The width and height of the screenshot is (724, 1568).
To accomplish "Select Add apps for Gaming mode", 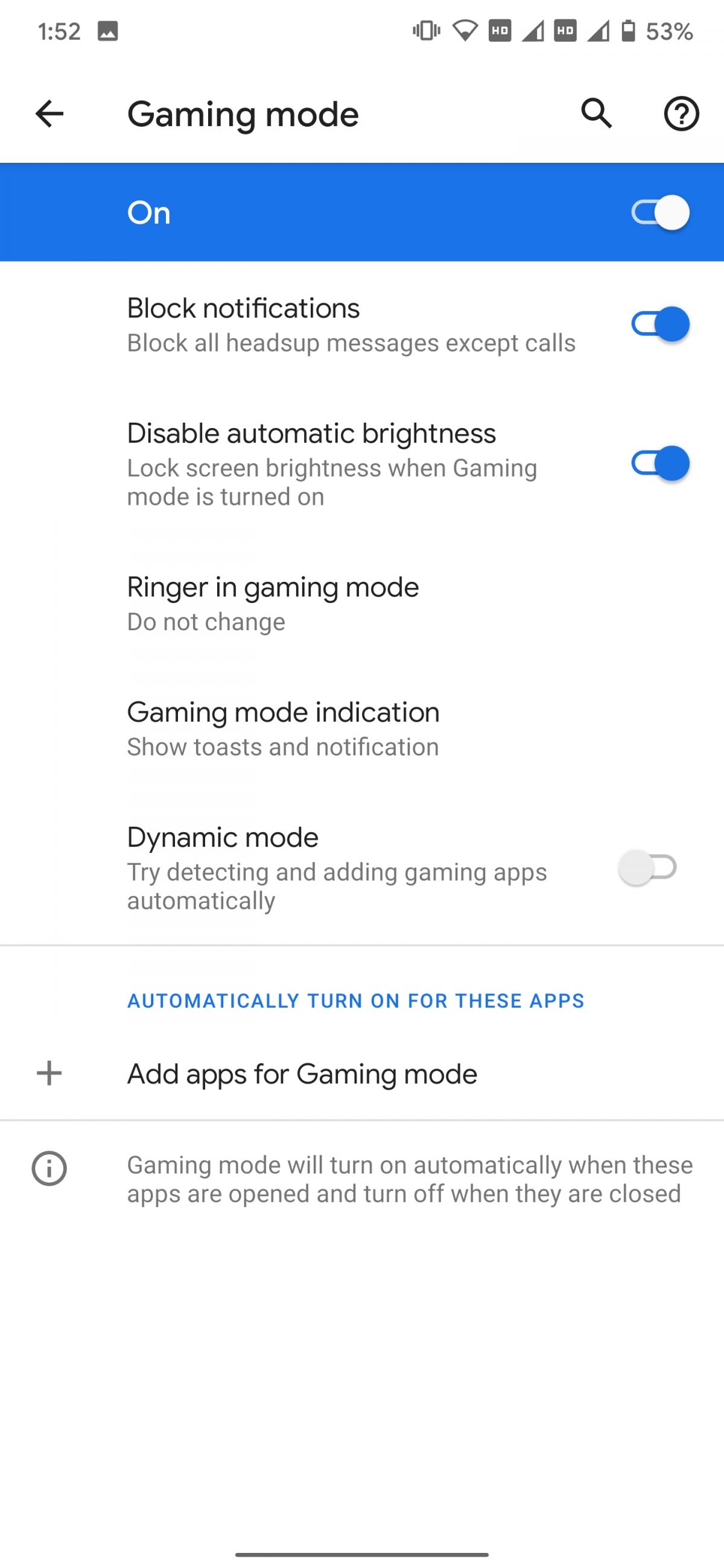I will (302, 1073).
